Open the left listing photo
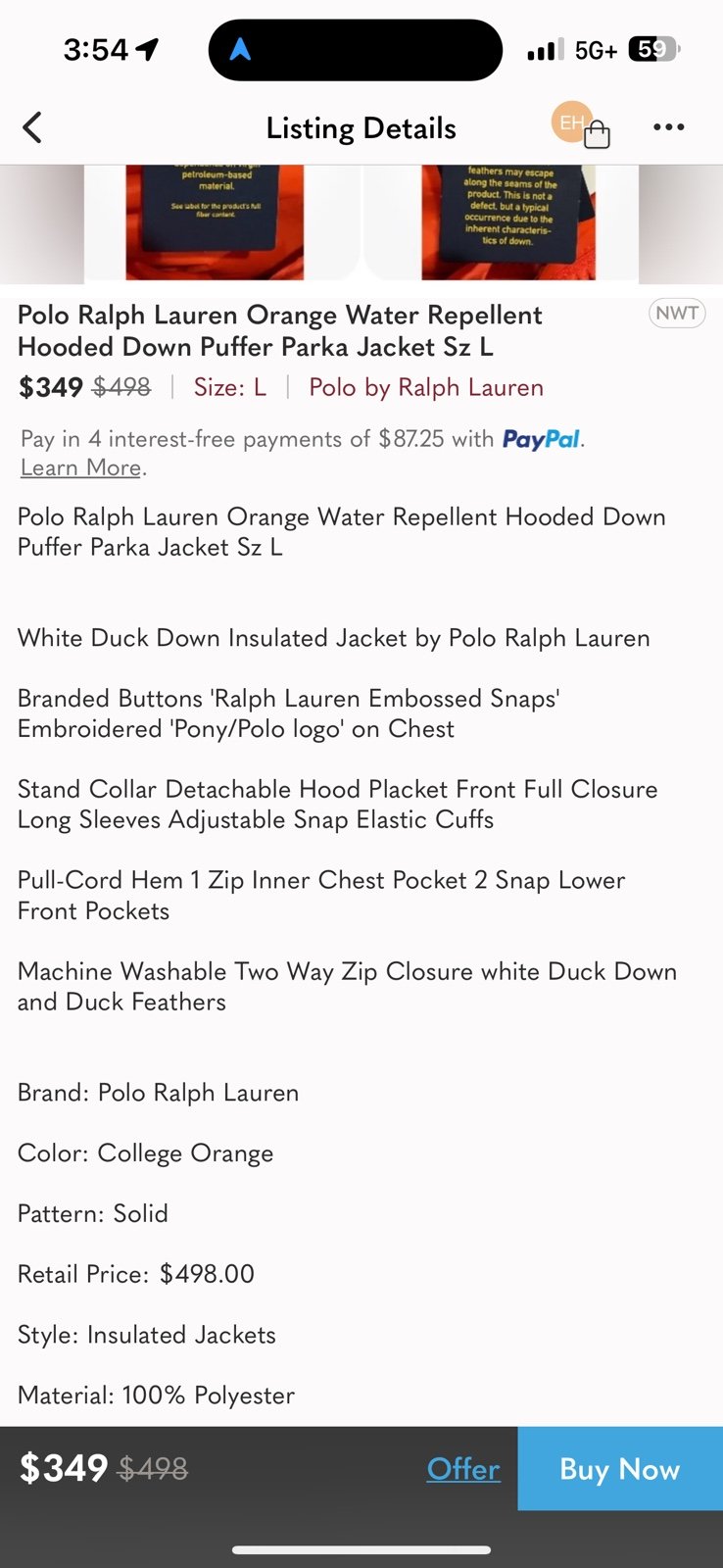 215,223
